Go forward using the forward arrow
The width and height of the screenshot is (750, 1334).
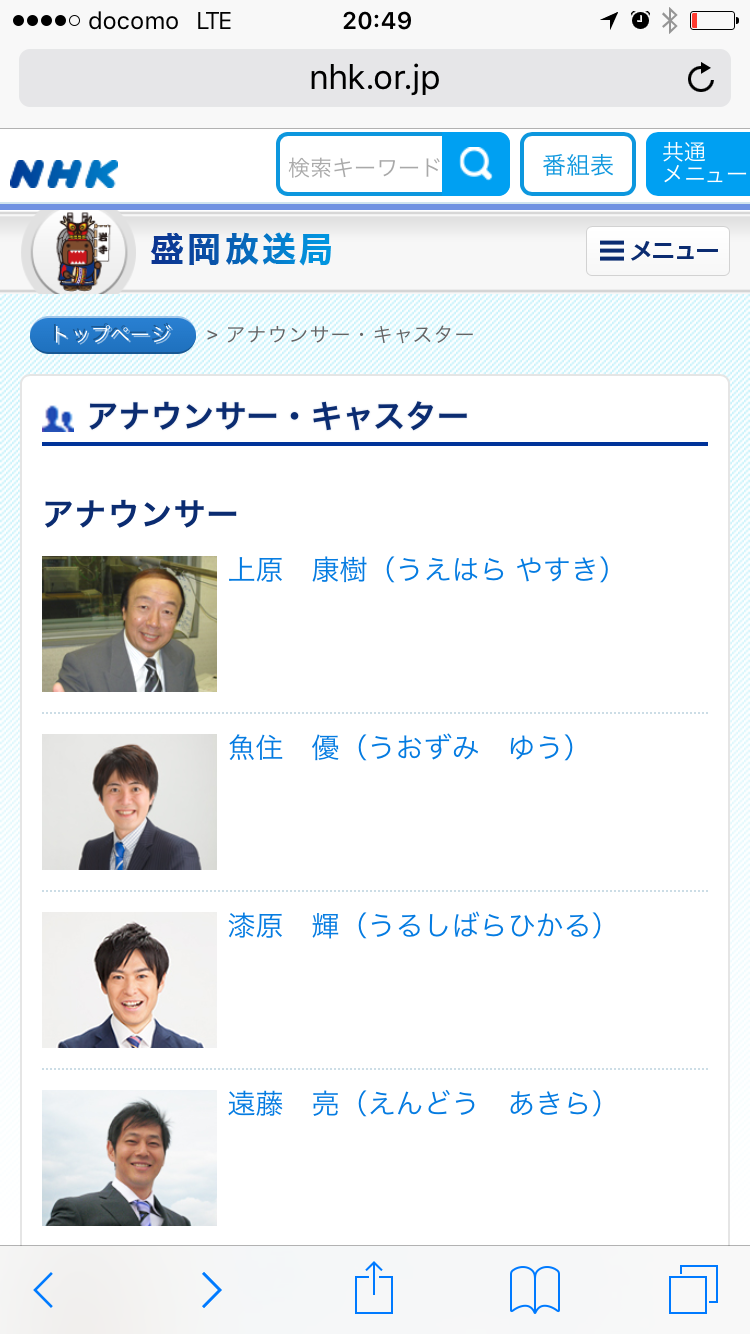click(211, 1290)
